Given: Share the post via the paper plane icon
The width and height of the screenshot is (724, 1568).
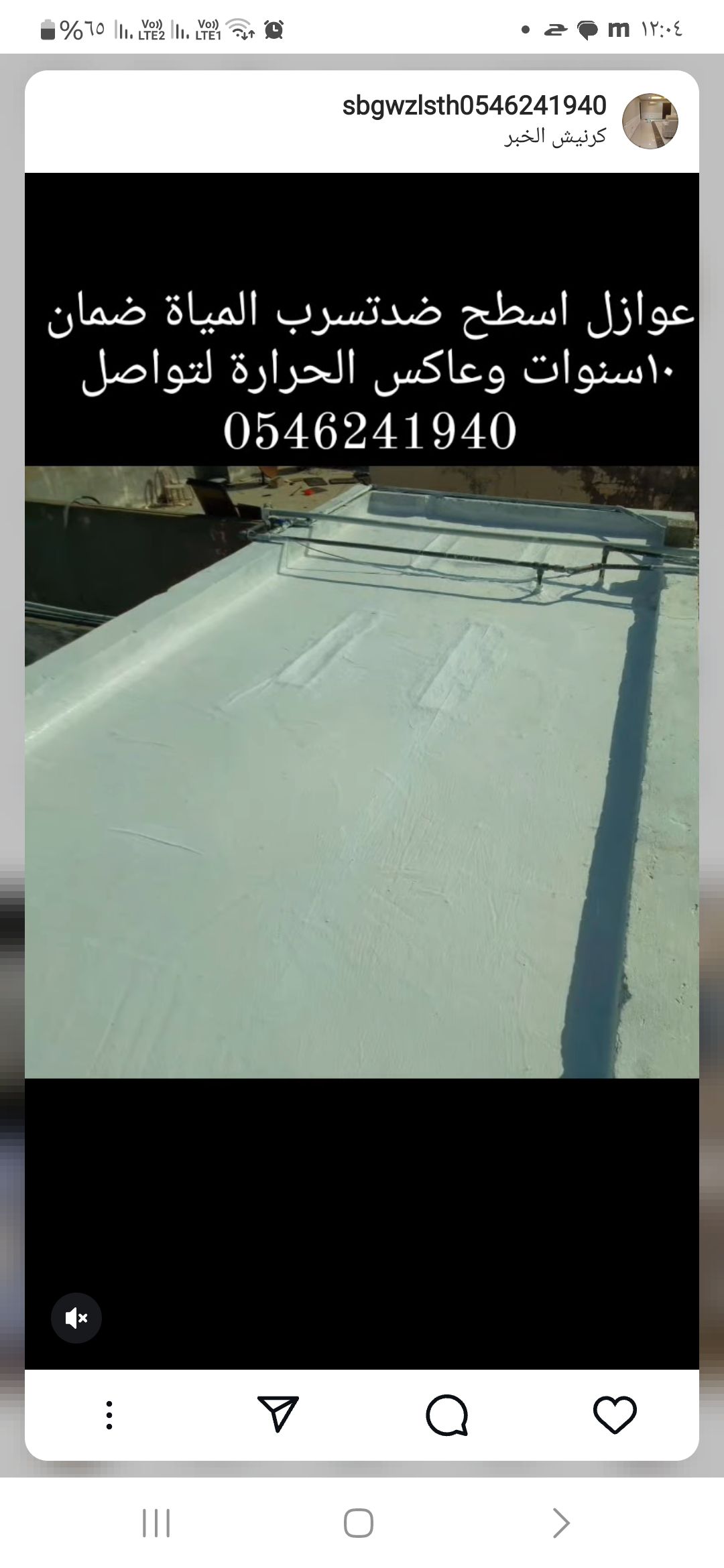Looking at the screenshot, I should pyautogui.click(x=278, y=1414).
